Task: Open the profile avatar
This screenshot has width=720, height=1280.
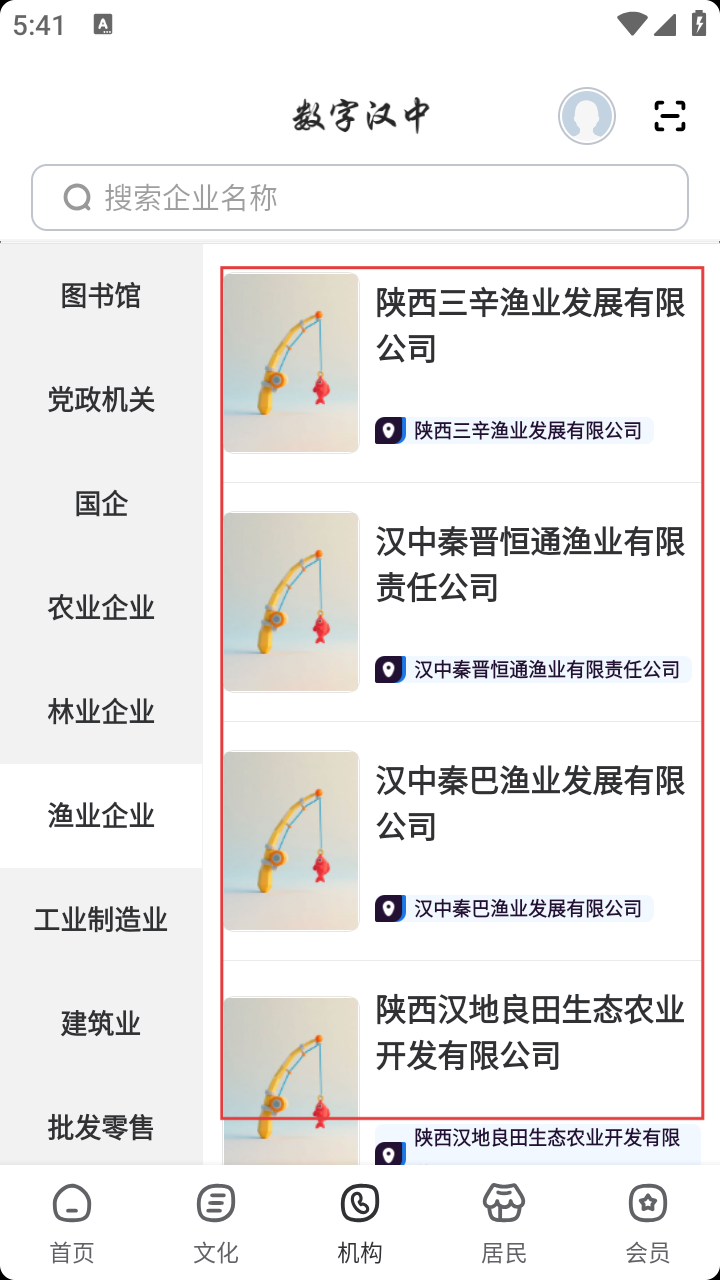Action: click(x=586, y=117)
